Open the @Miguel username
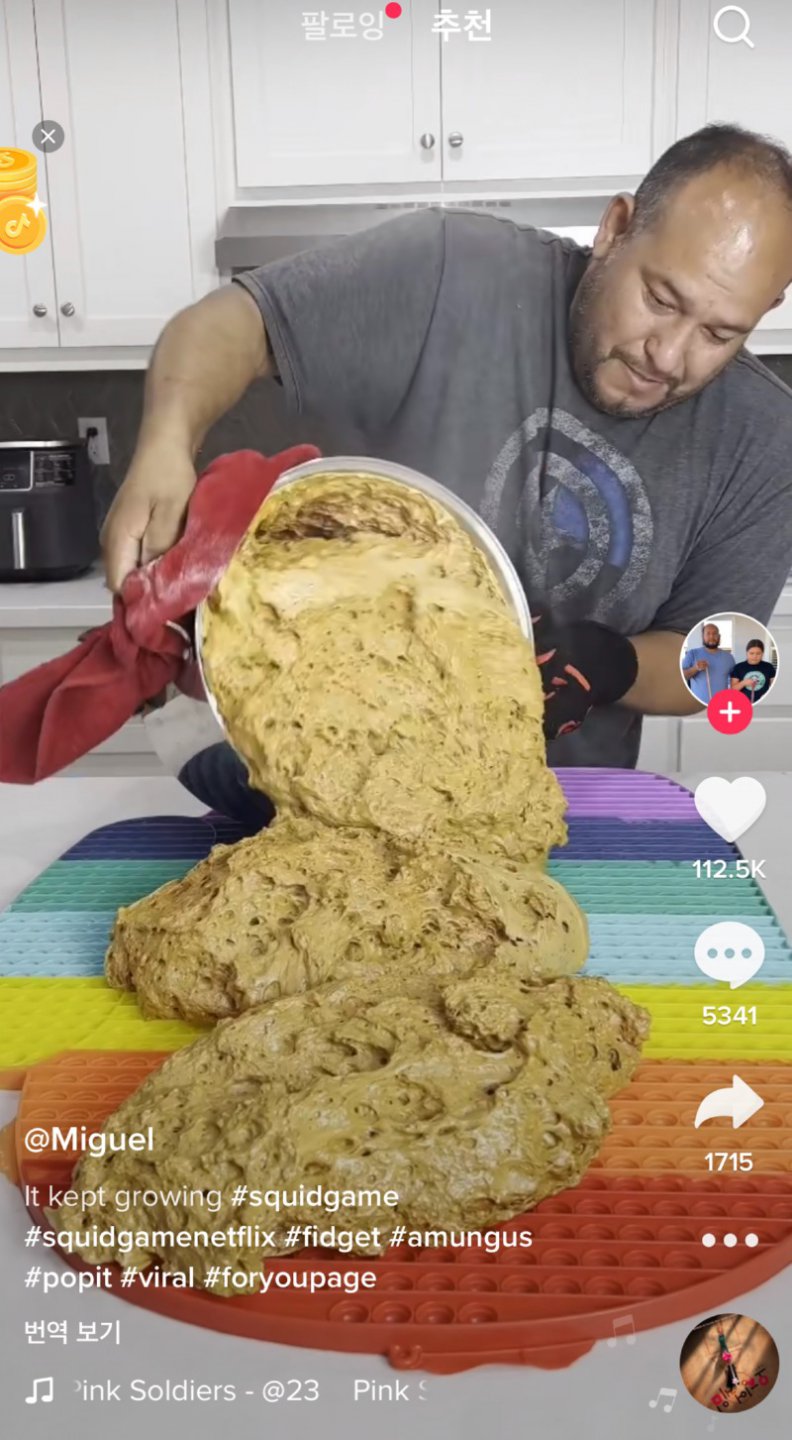 89,1140
